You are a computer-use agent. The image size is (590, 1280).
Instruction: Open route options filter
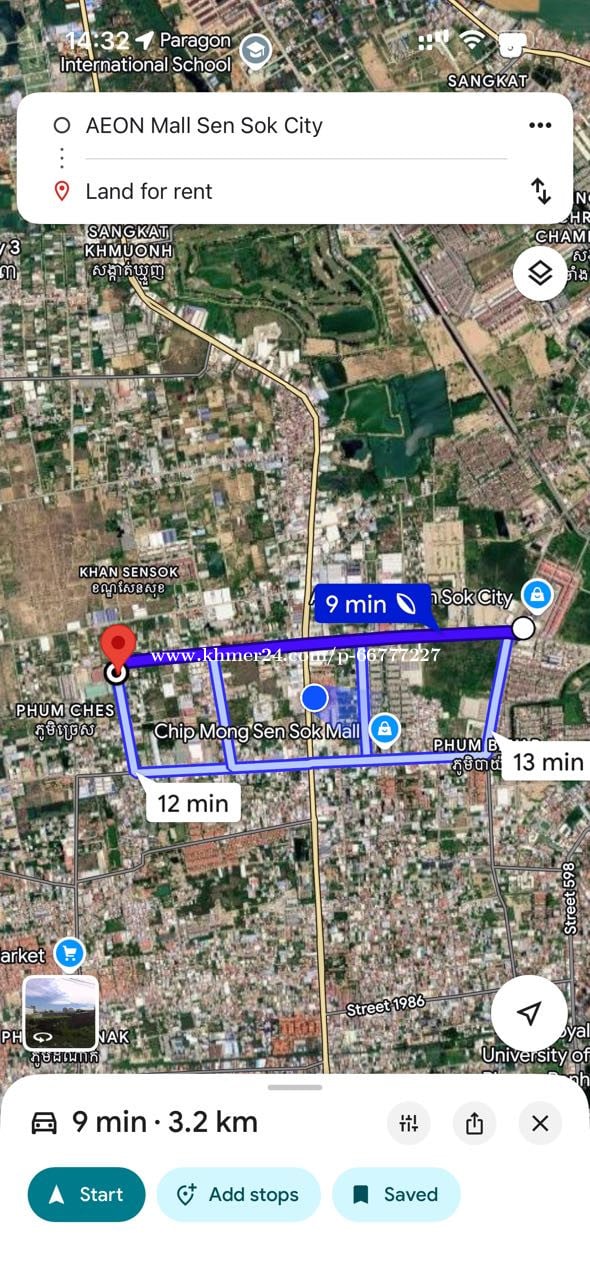click(x=408, y=1123)
